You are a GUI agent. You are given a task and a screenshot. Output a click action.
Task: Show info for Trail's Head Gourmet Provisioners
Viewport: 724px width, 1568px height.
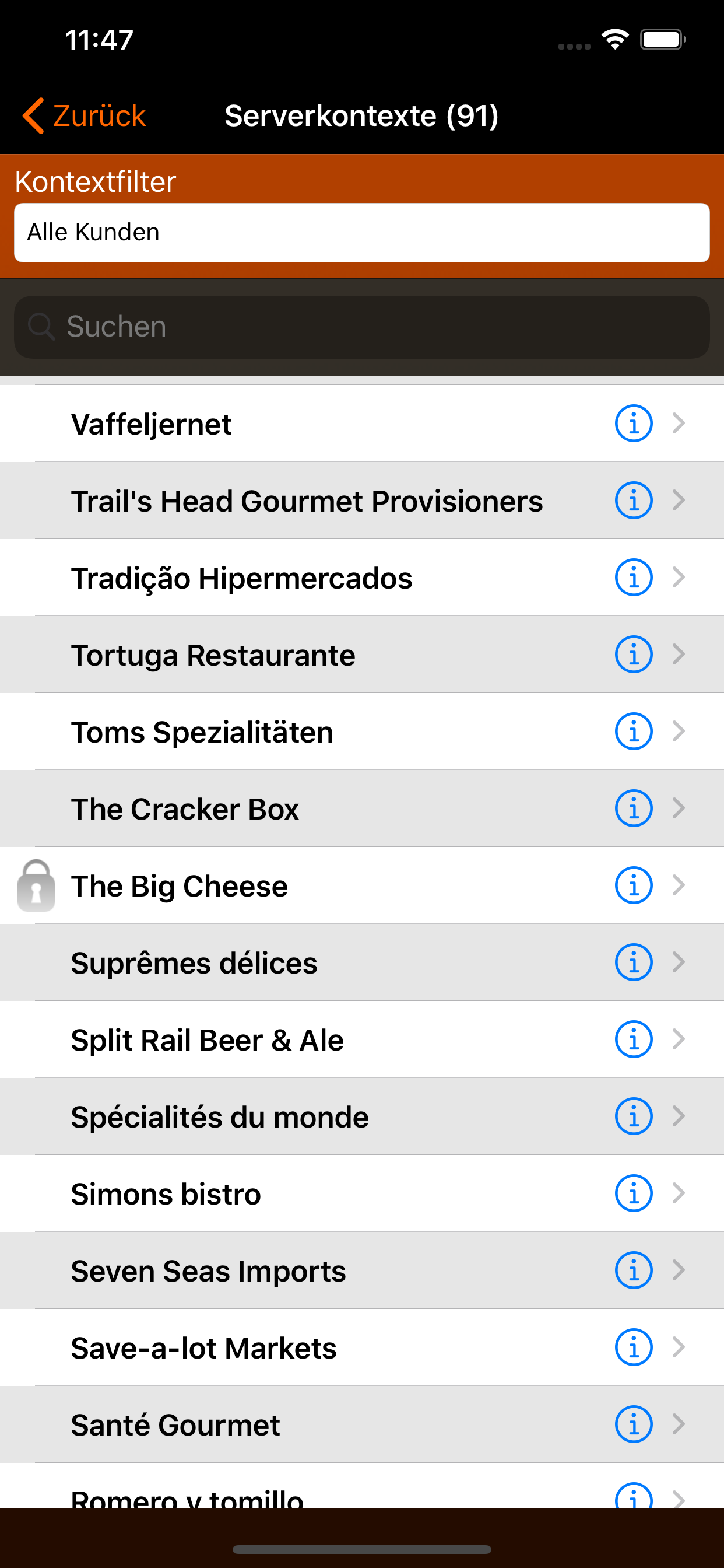(x=633, y=501)
